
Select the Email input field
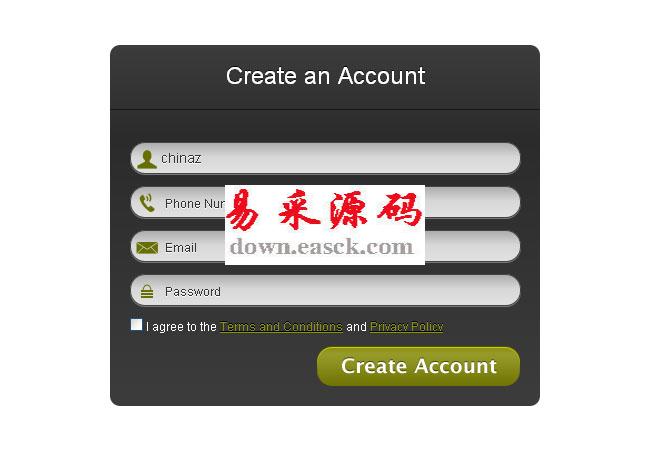[x=470, y=247]
